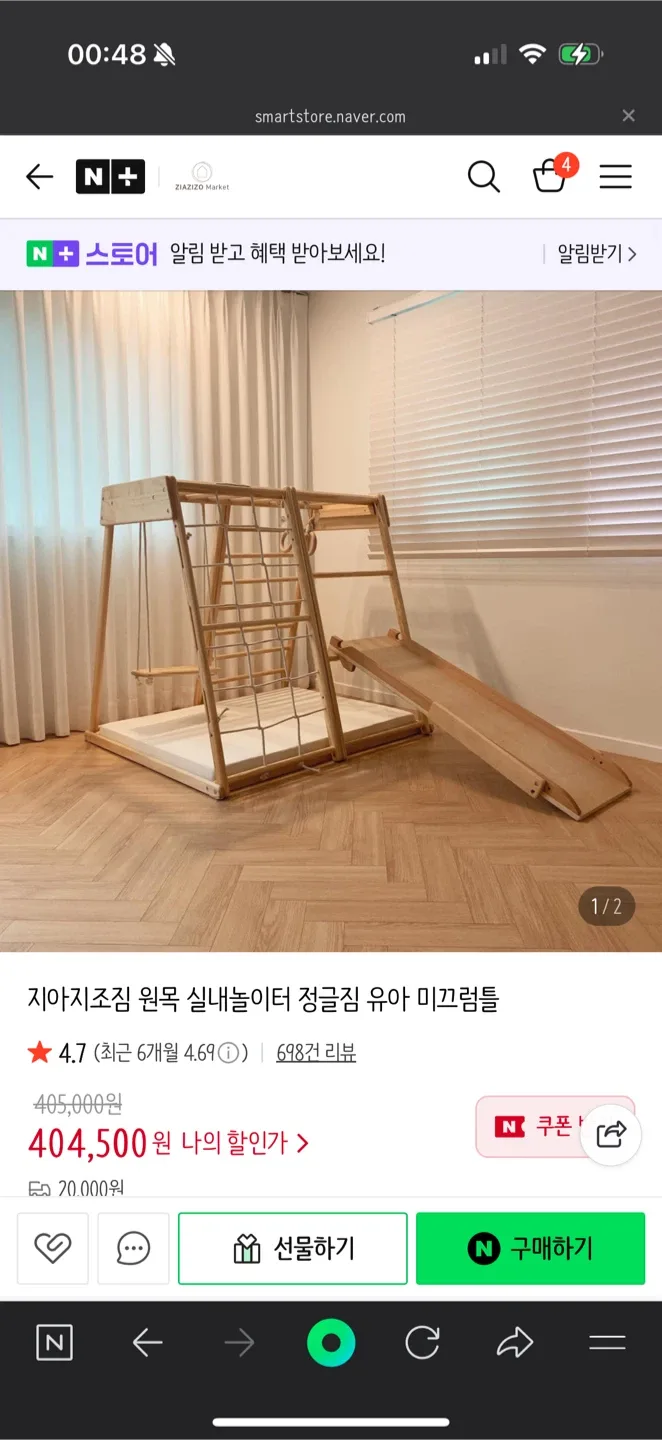Show rating info next to 최근 6개월 4.69
The image size is (662, 1440).
(228, 1053)
